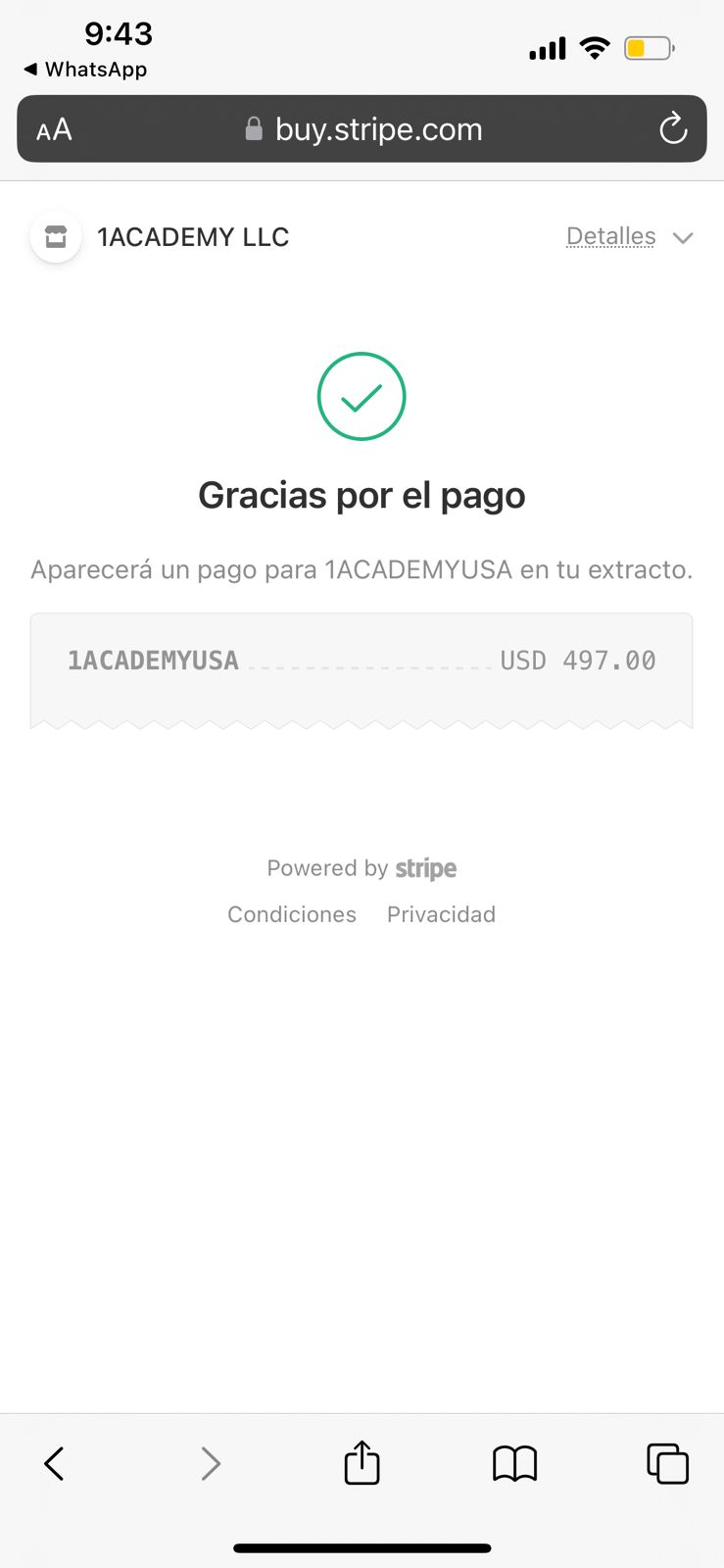Viewport: 724px width, 1568px height.
Task: Return to WhatsApp from status bar
Action: (x=85, y=70)
